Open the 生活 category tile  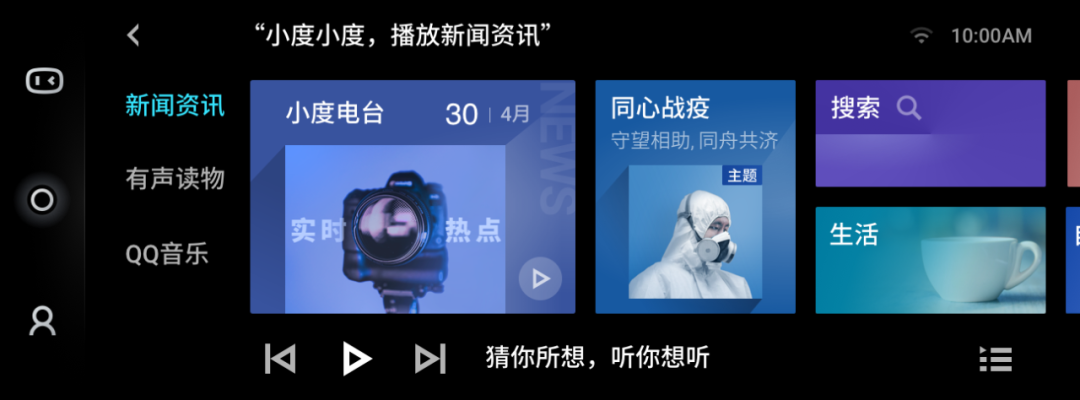pos(930,260)
